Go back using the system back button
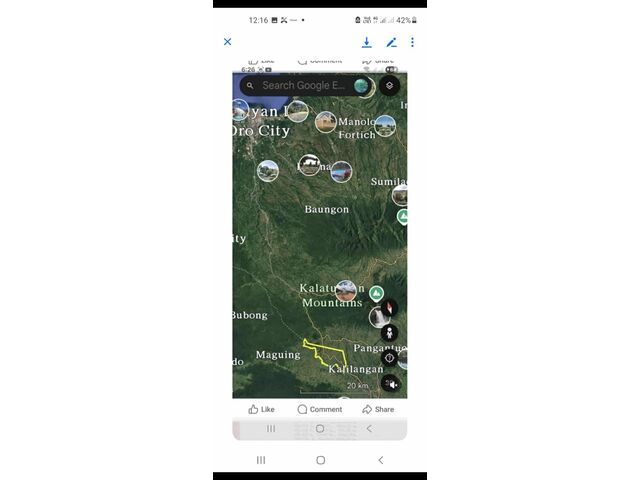 tap(380, 460)
